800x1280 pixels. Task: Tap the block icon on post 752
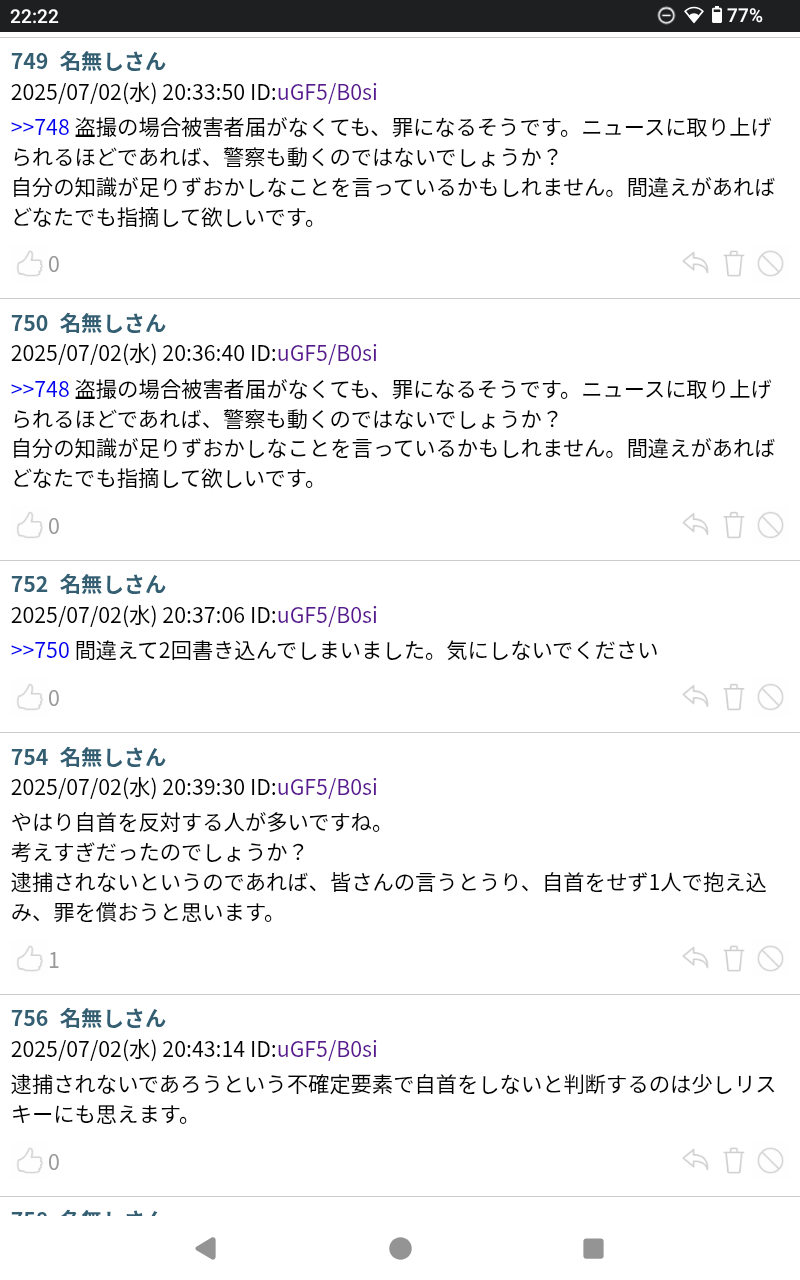pos(770,698)
